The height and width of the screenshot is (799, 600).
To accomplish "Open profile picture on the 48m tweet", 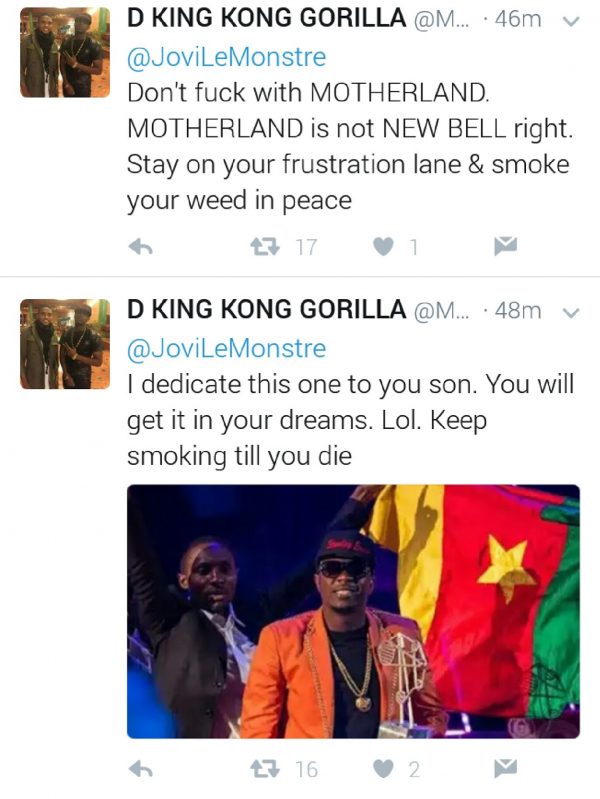I will [x=65, y=343].
